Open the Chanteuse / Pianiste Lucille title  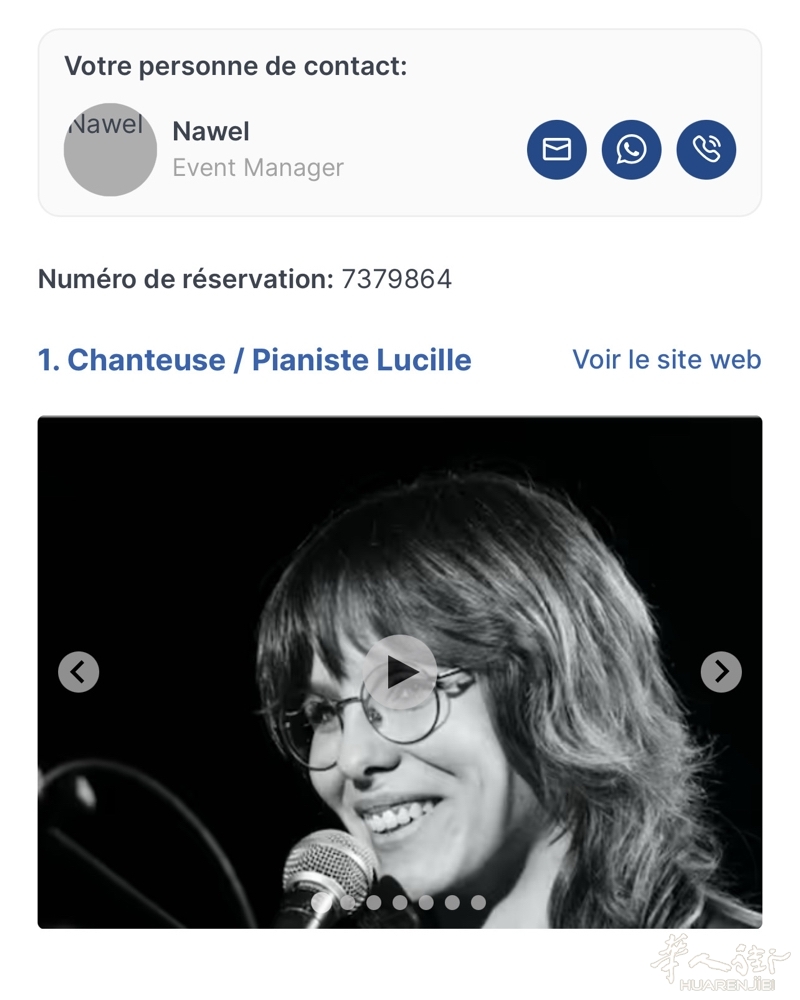tap(254, 360)
